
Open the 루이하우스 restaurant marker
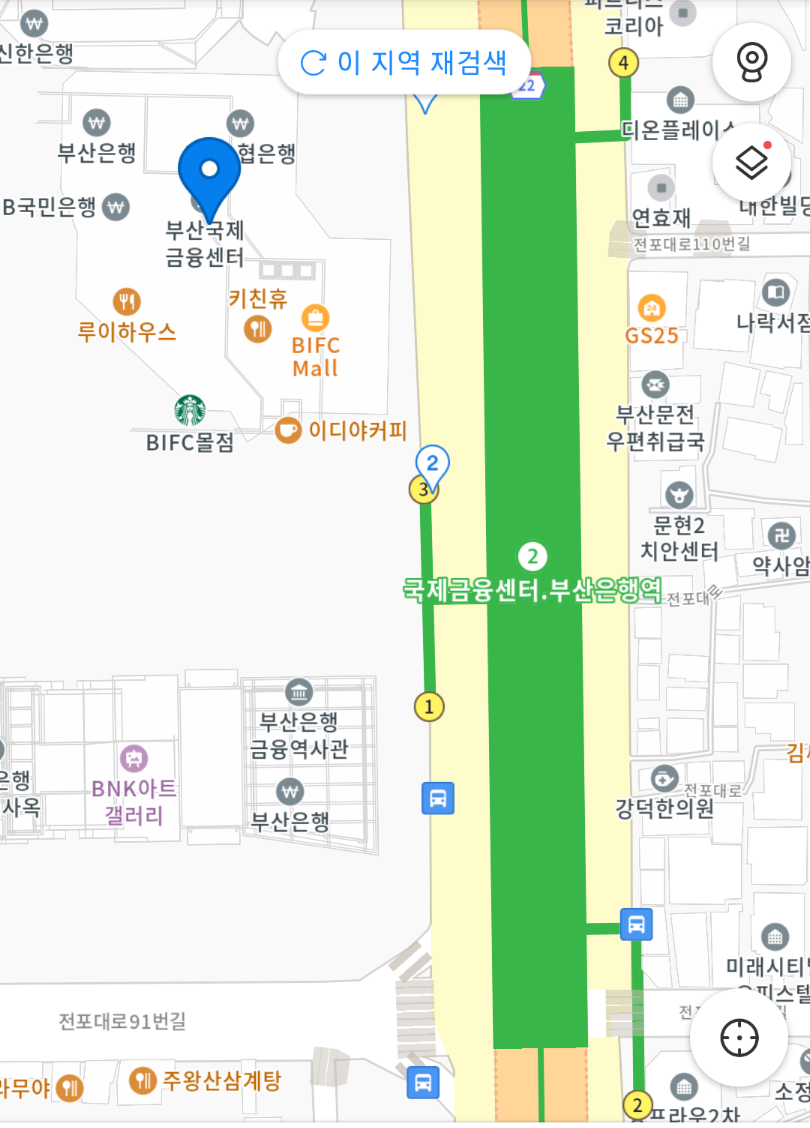click(x=127, y=301)
